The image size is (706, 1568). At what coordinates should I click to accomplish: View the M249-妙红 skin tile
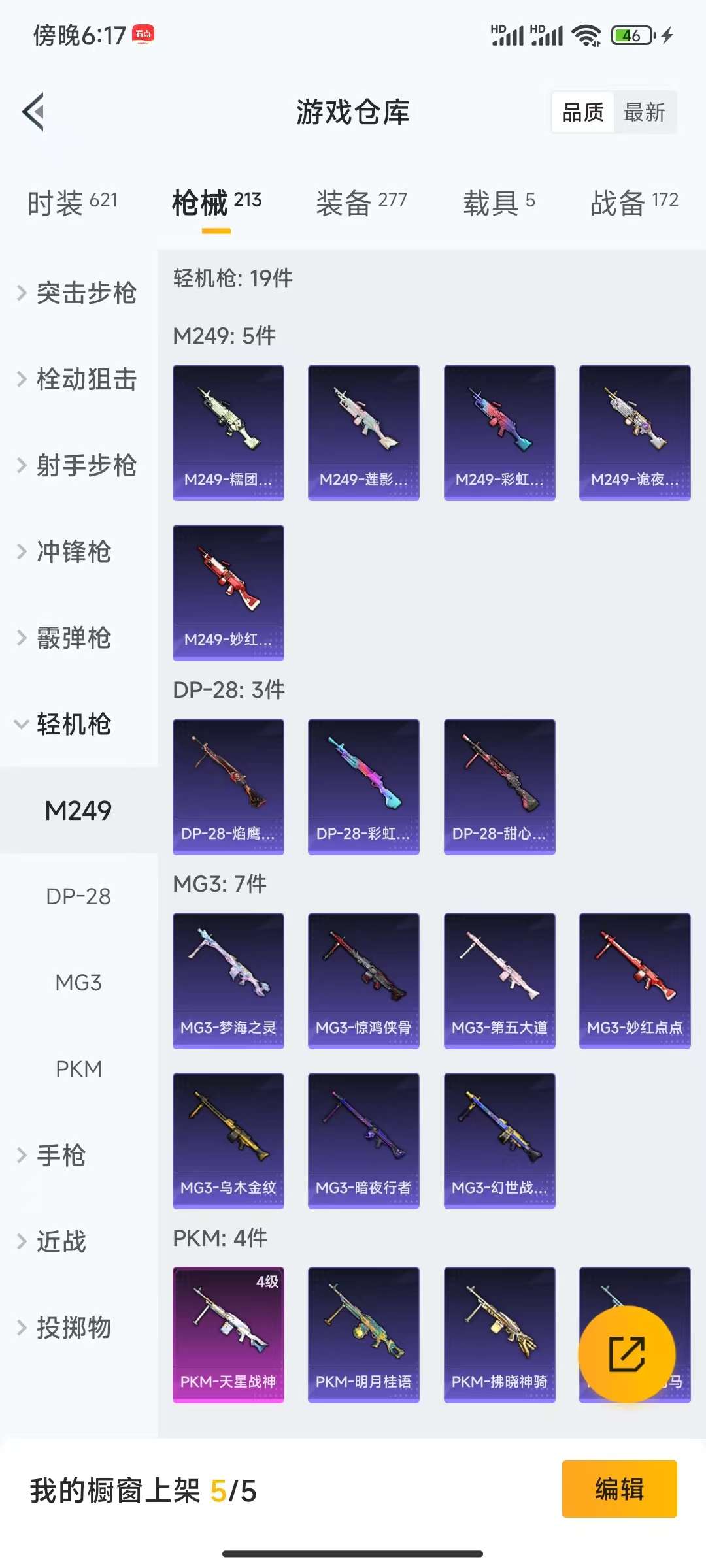228,592
